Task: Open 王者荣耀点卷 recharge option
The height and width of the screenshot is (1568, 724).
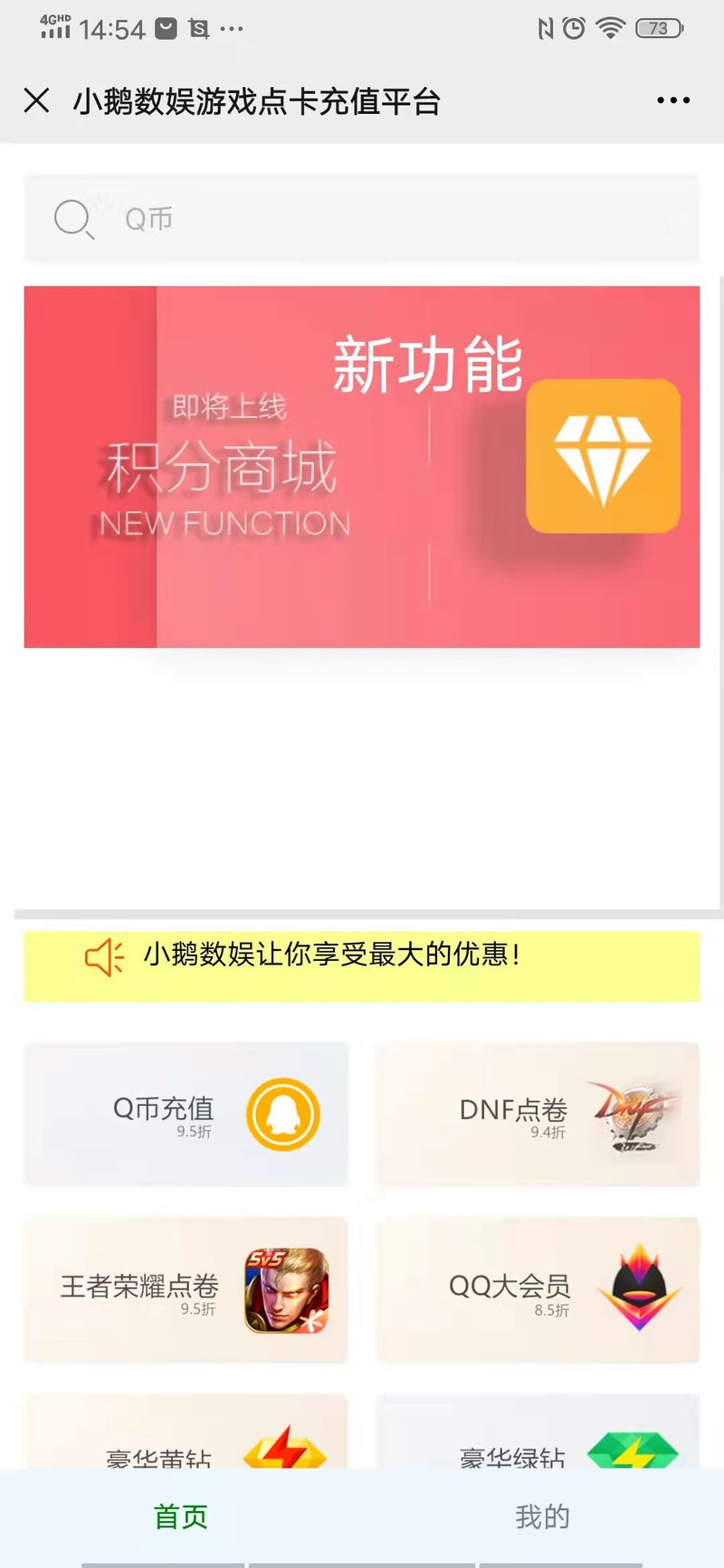Action: 186,1290
